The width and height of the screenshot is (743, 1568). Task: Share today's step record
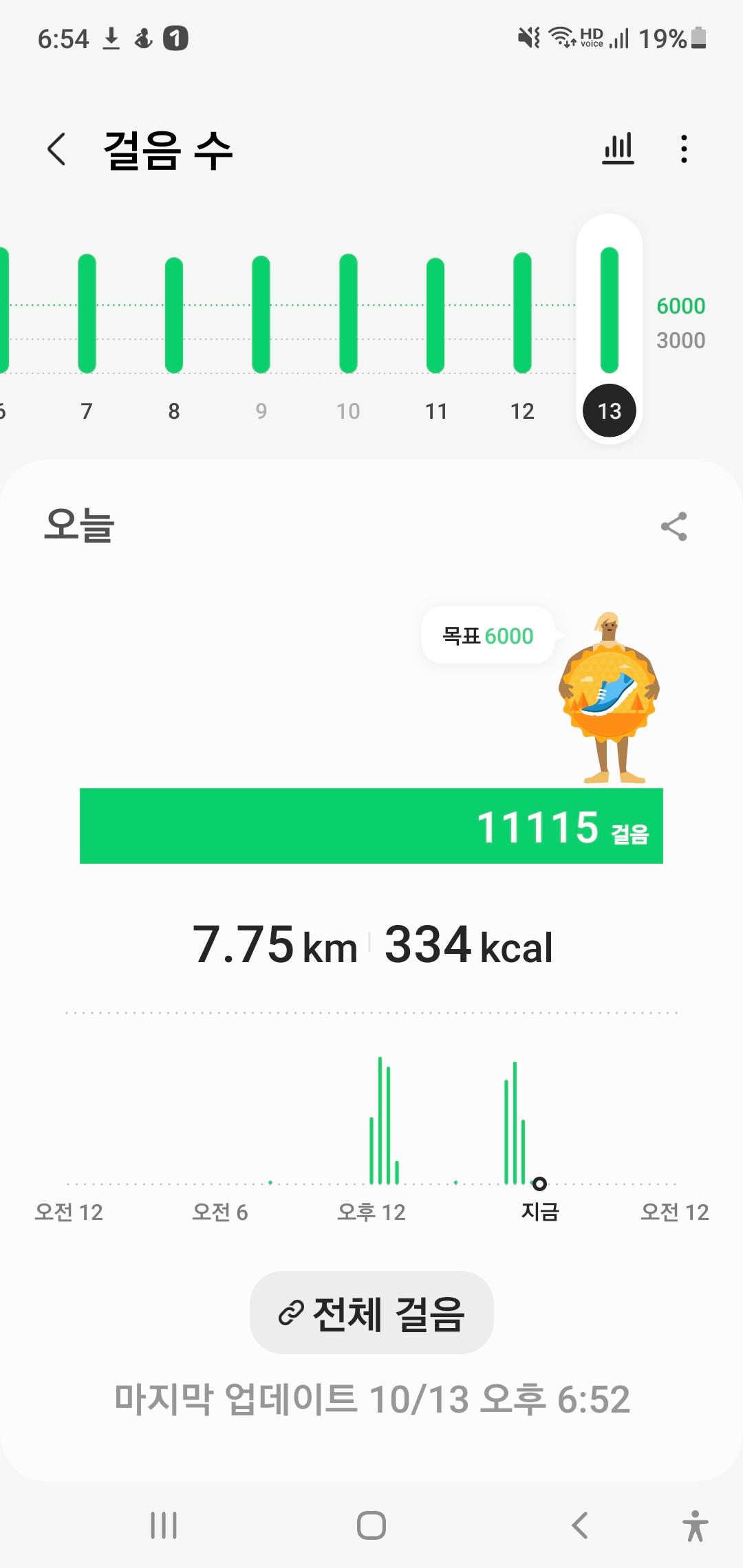(x=674, y=527)
